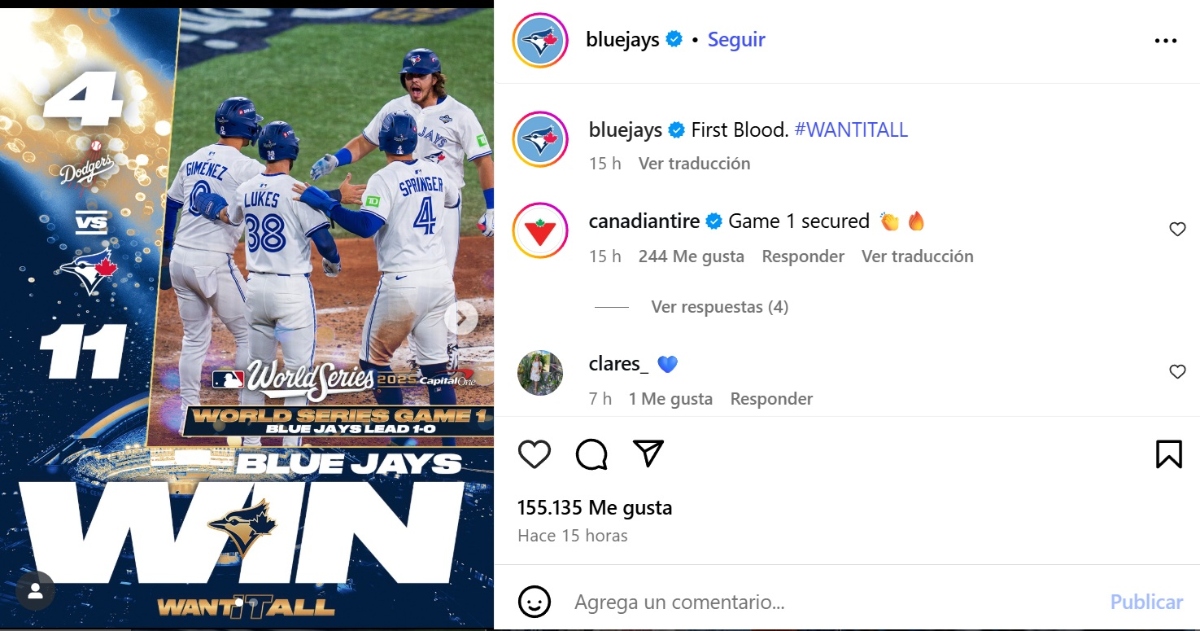Expand Ver respuestas (4) replies
Viewport: 1200px width, 631px height.
click(719, 307)
